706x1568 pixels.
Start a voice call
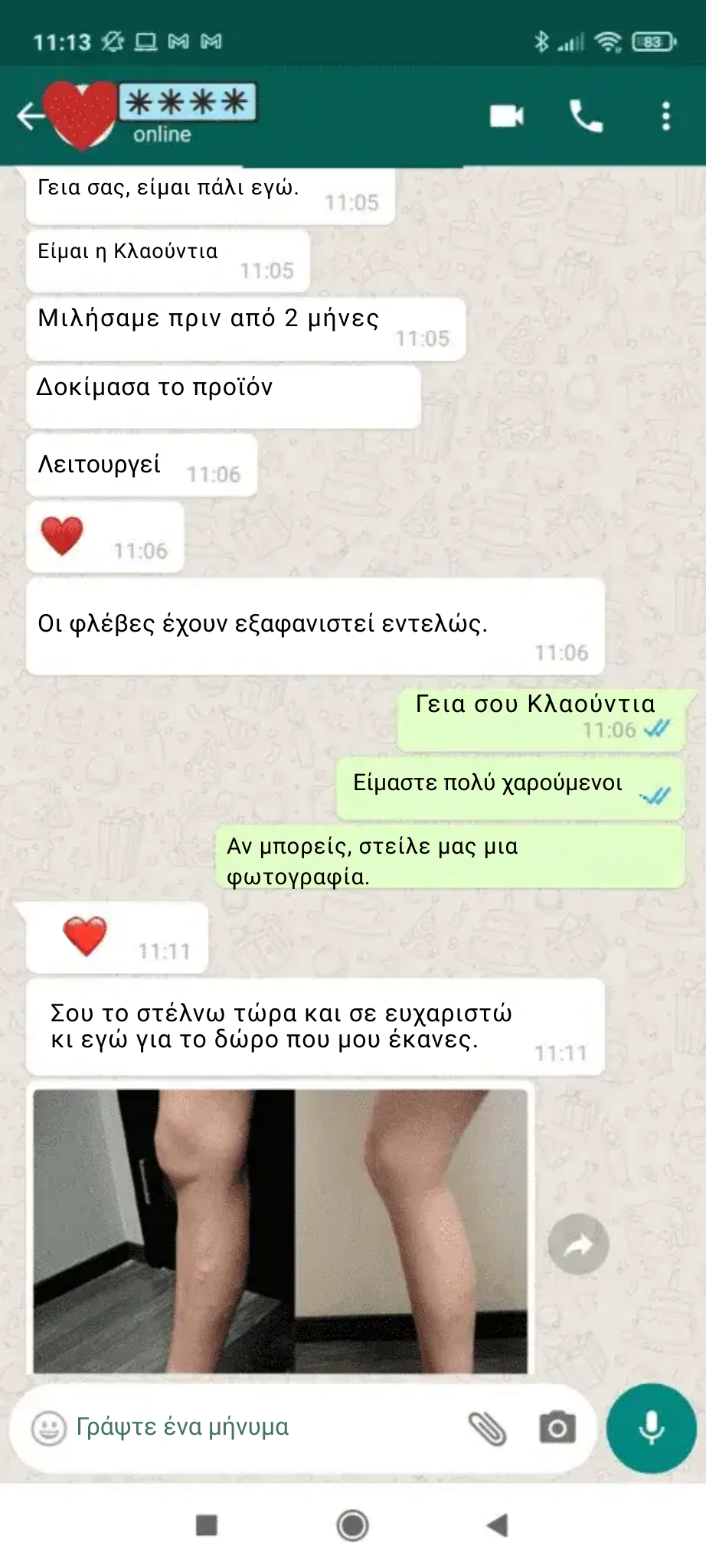586,116
